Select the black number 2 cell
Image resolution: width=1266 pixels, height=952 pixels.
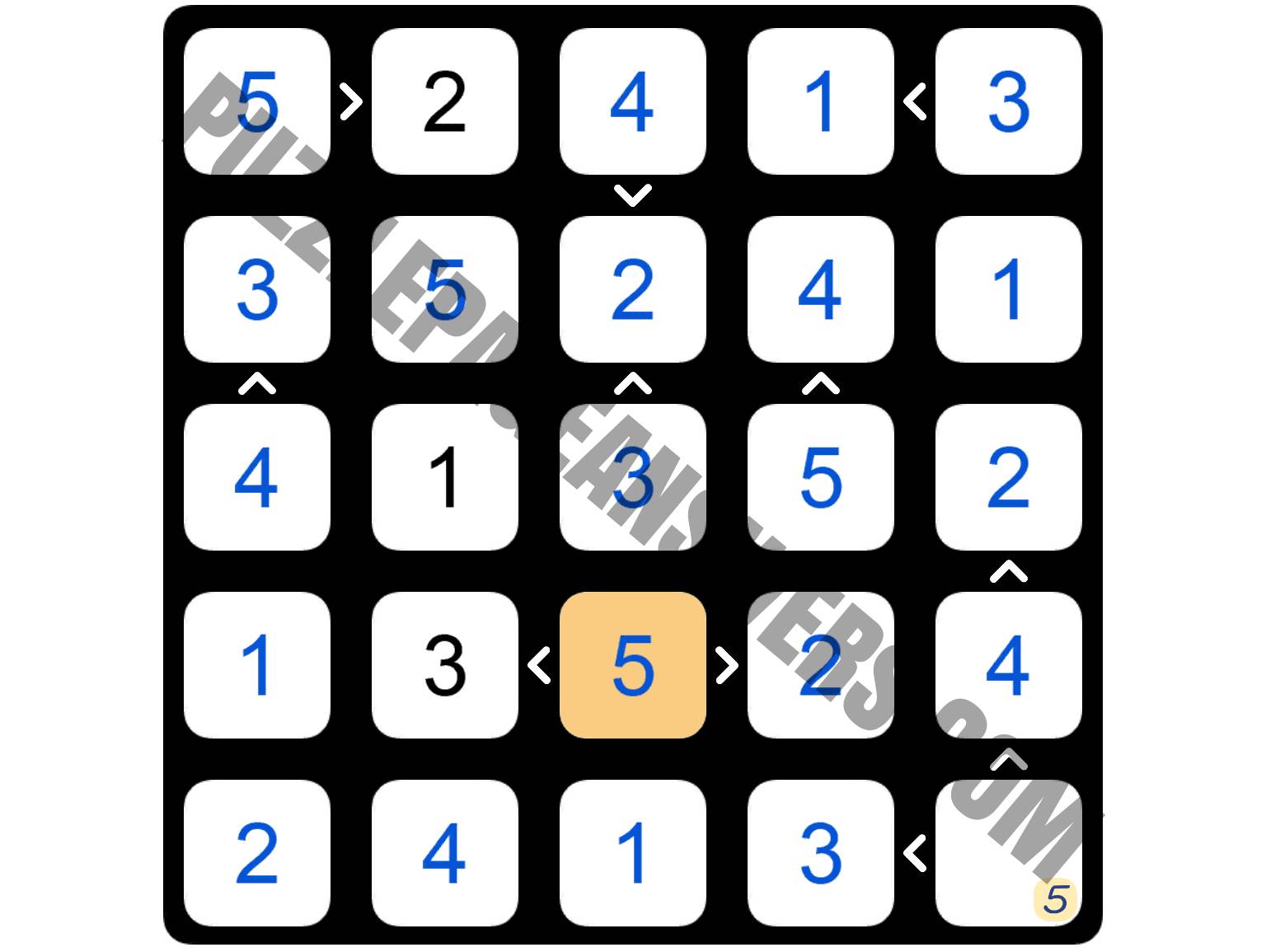tap(444, 101)
